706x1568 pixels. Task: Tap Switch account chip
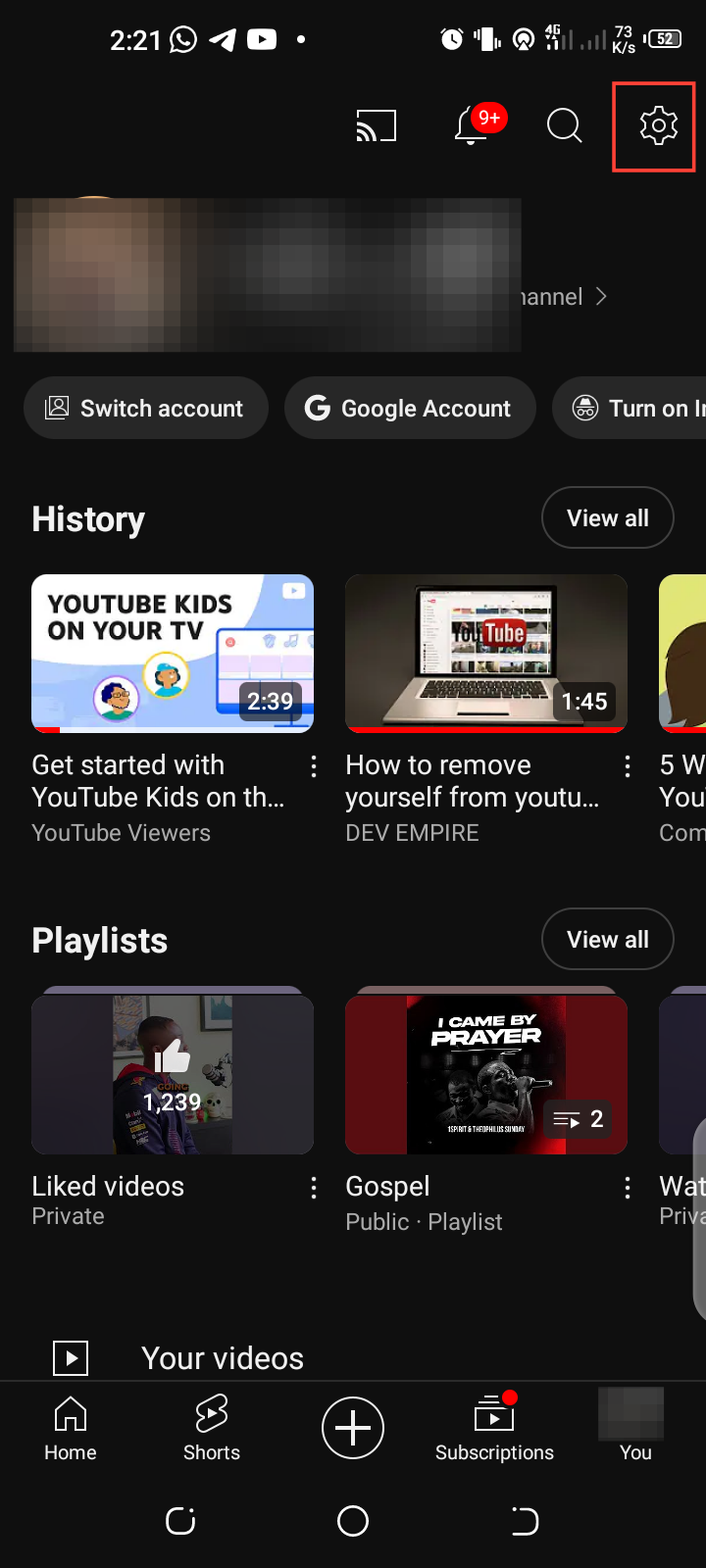coord(146,408)
